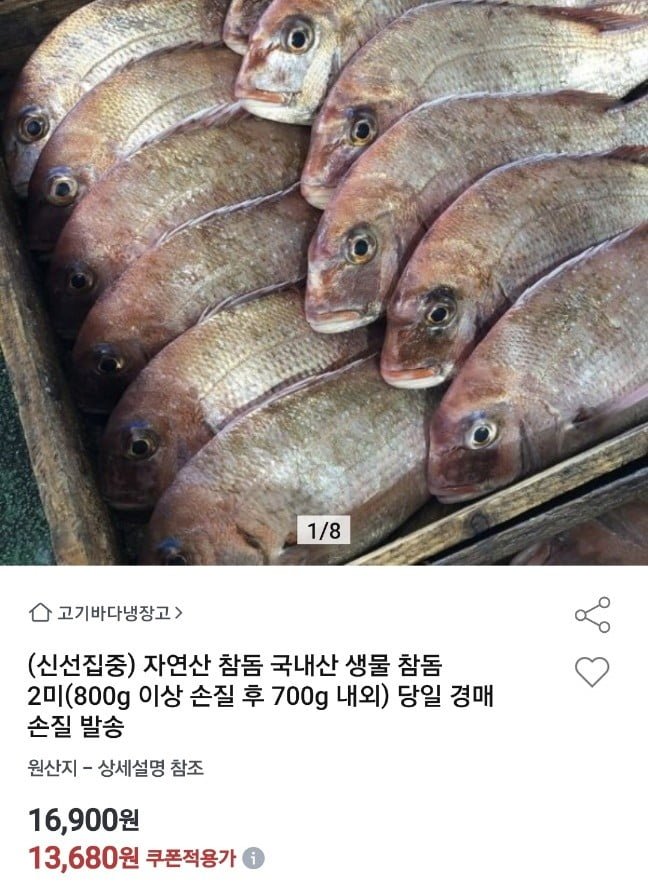Open info icon next to 쿠폰적용가

[x=254, y=858]
